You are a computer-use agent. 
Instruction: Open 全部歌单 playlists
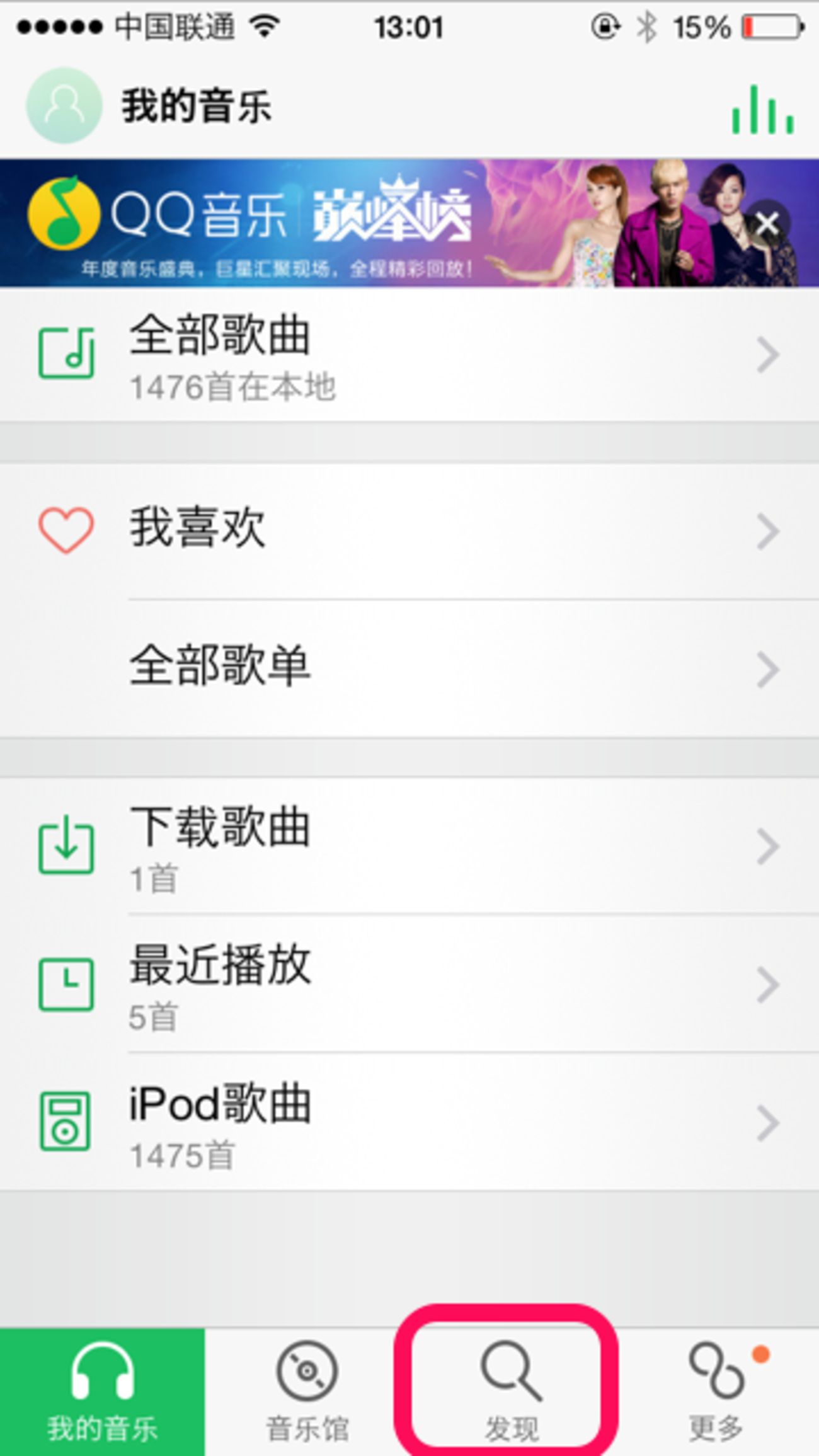[x=409, y=668]
